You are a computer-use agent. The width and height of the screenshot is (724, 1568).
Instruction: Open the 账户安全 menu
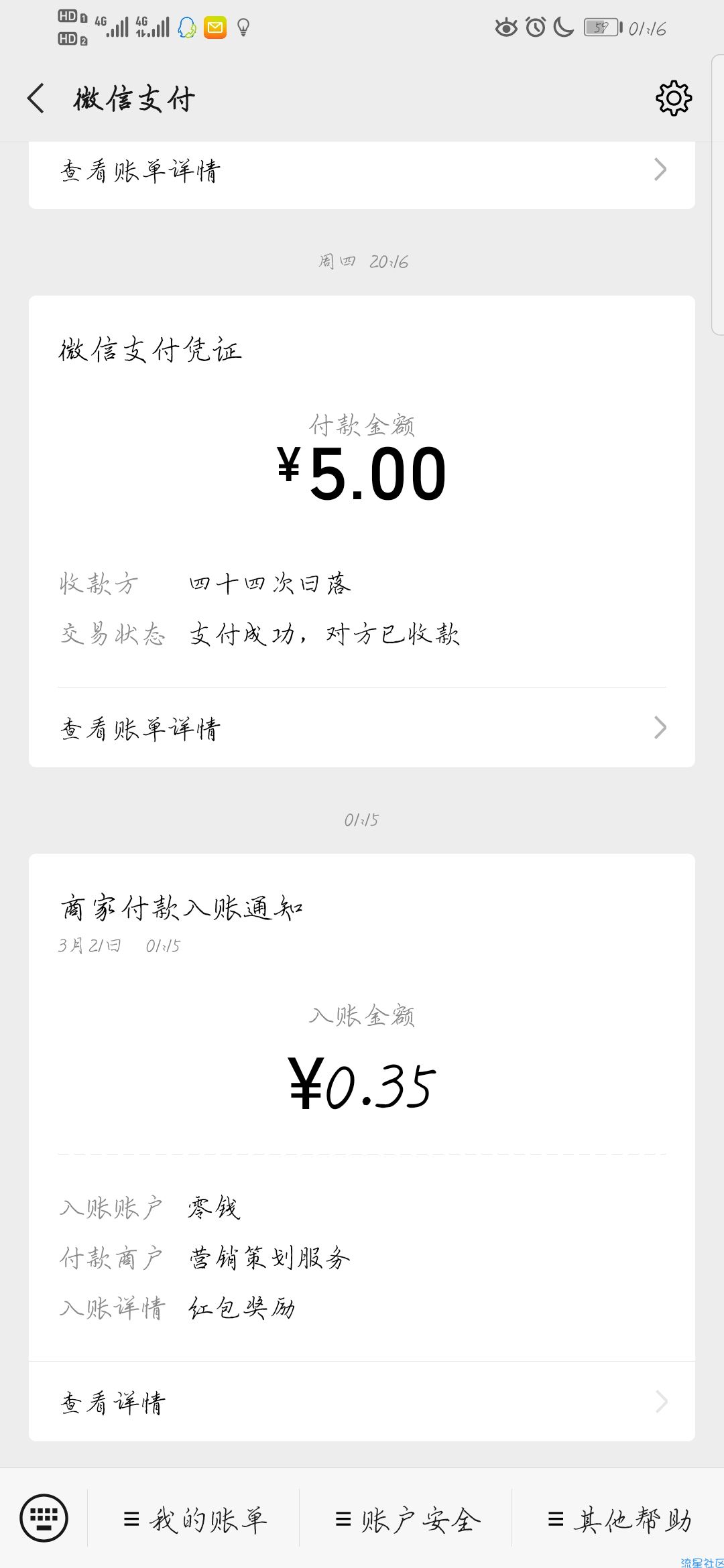coord(406,1518)
